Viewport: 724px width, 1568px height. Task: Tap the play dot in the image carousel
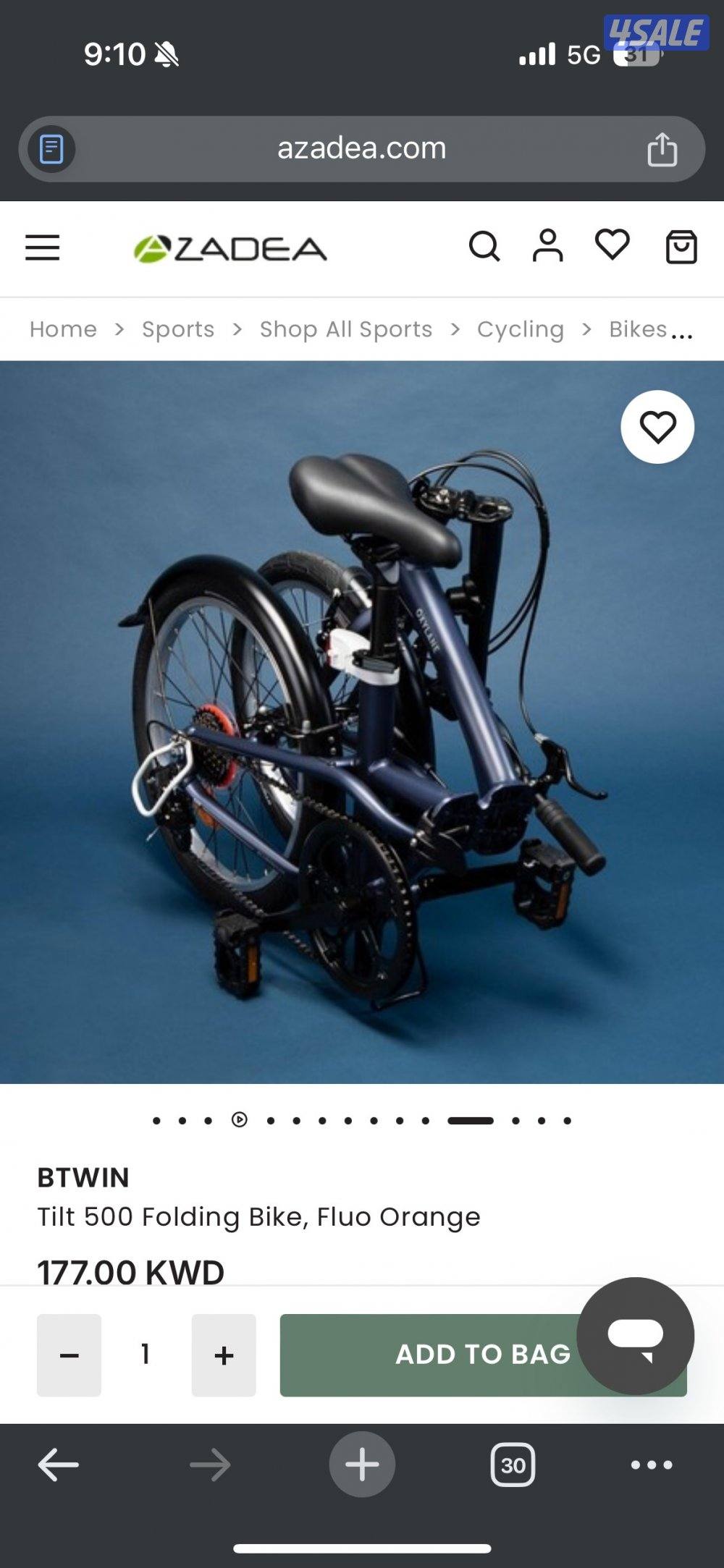238,1119
